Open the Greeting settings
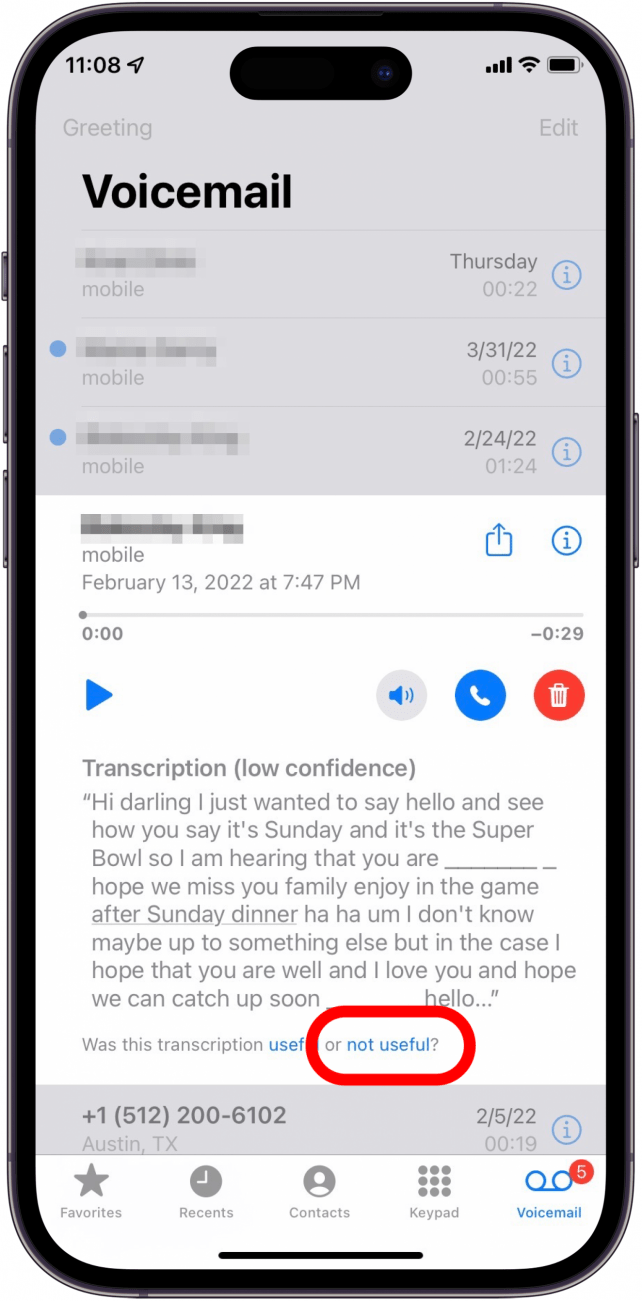Image resolution: width=642 pixels, height=1301 pixels. pyautogui.click(x=107, y=128)
